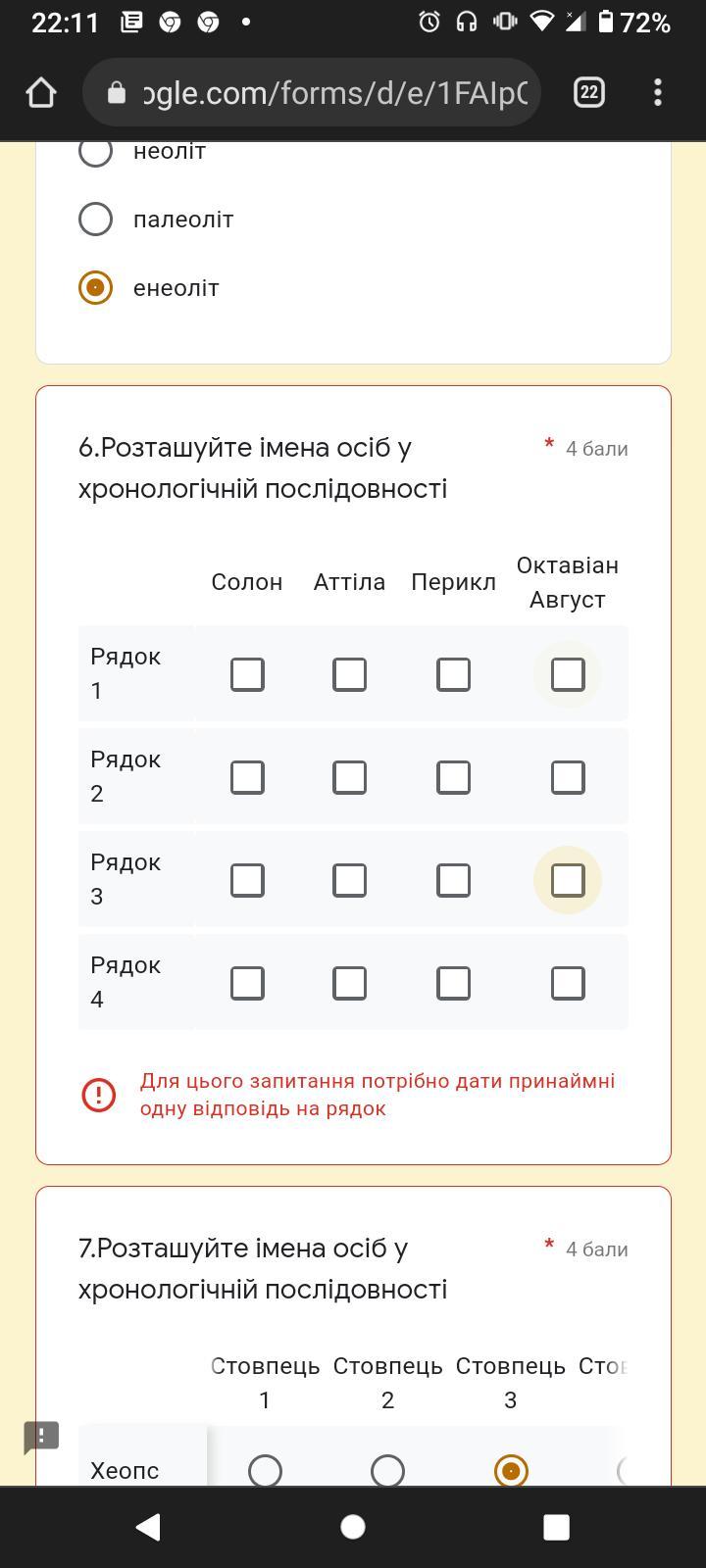
Task: Check Октавіан Август in Рядок 1
Action: [x=568, y=674]
